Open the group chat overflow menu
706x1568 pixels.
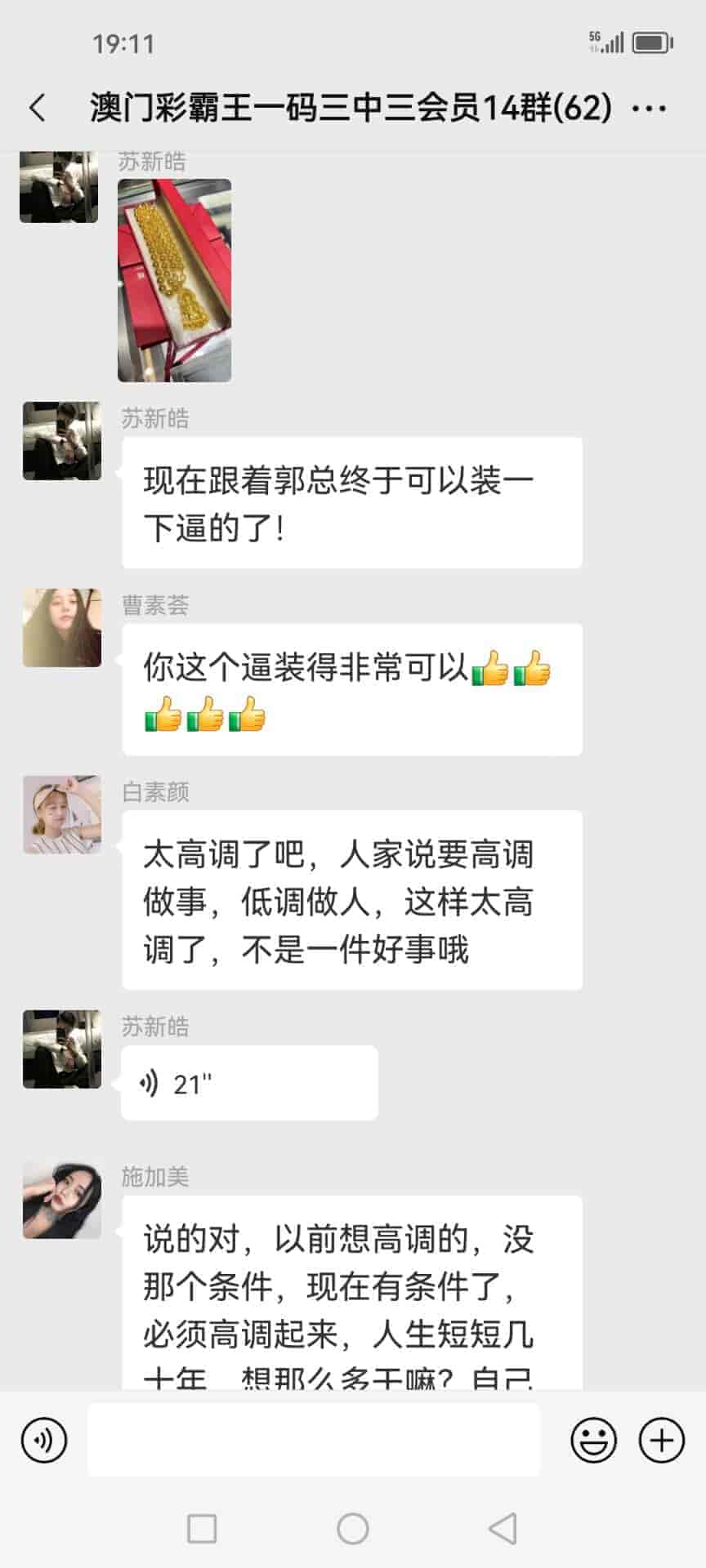[x=650, y=108]
